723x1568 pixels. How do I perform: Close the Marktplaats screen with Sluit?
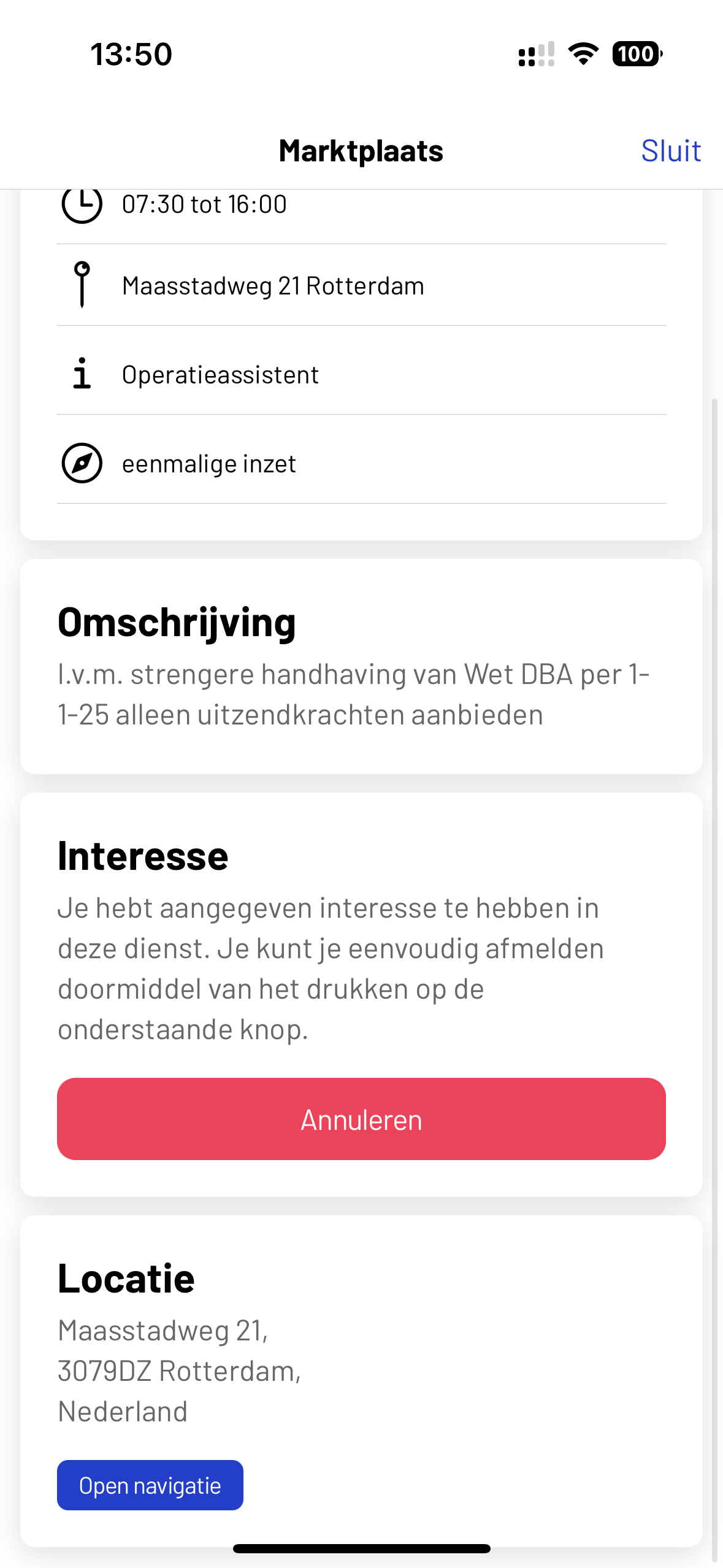pos(670,151)
